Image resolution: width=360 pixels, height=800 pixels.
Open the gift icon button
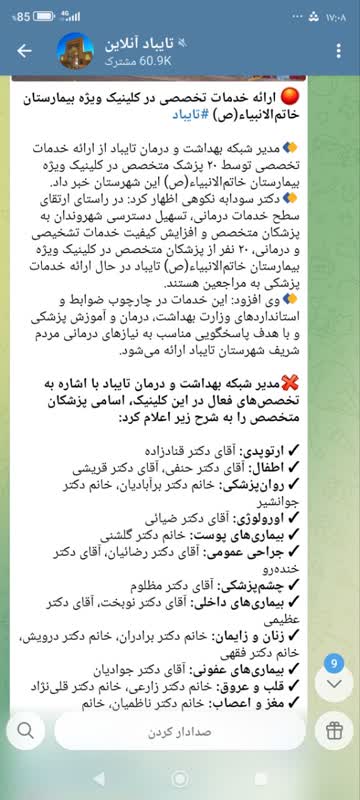(x=335, y=731)
